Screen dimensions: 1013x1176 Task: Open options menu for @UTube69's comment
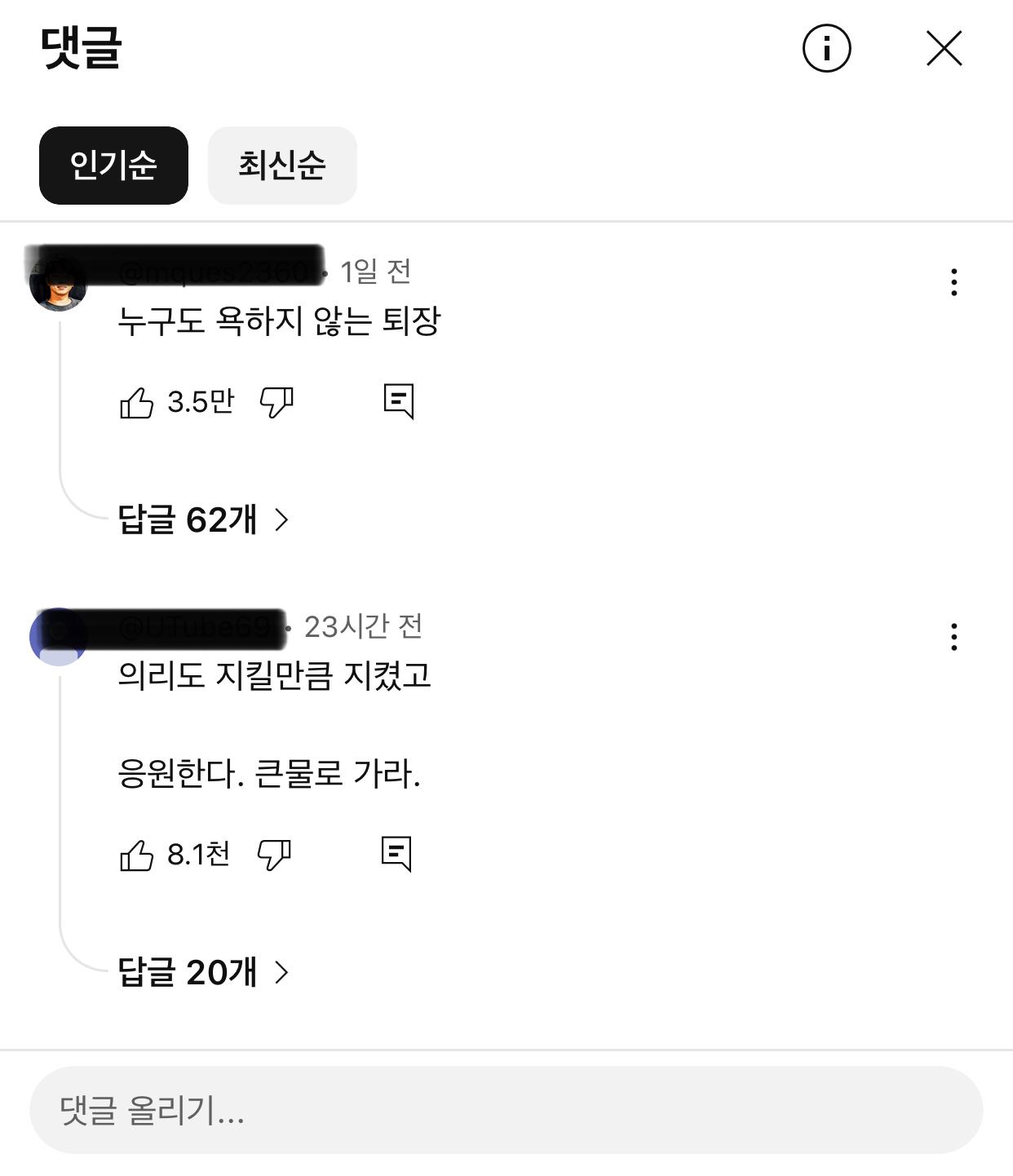953,635
